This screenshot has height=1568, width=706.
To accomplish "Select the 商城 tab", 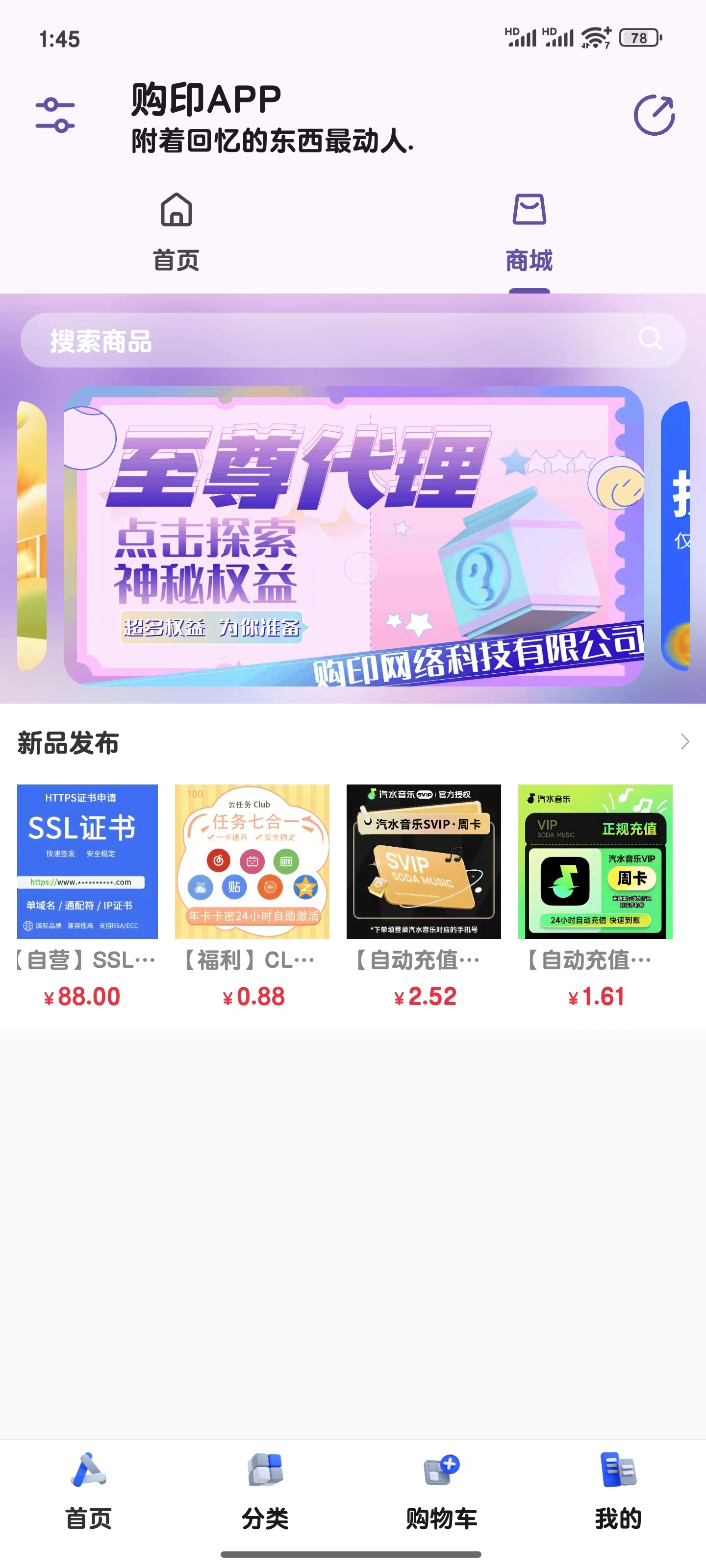I will coord(529,231).
